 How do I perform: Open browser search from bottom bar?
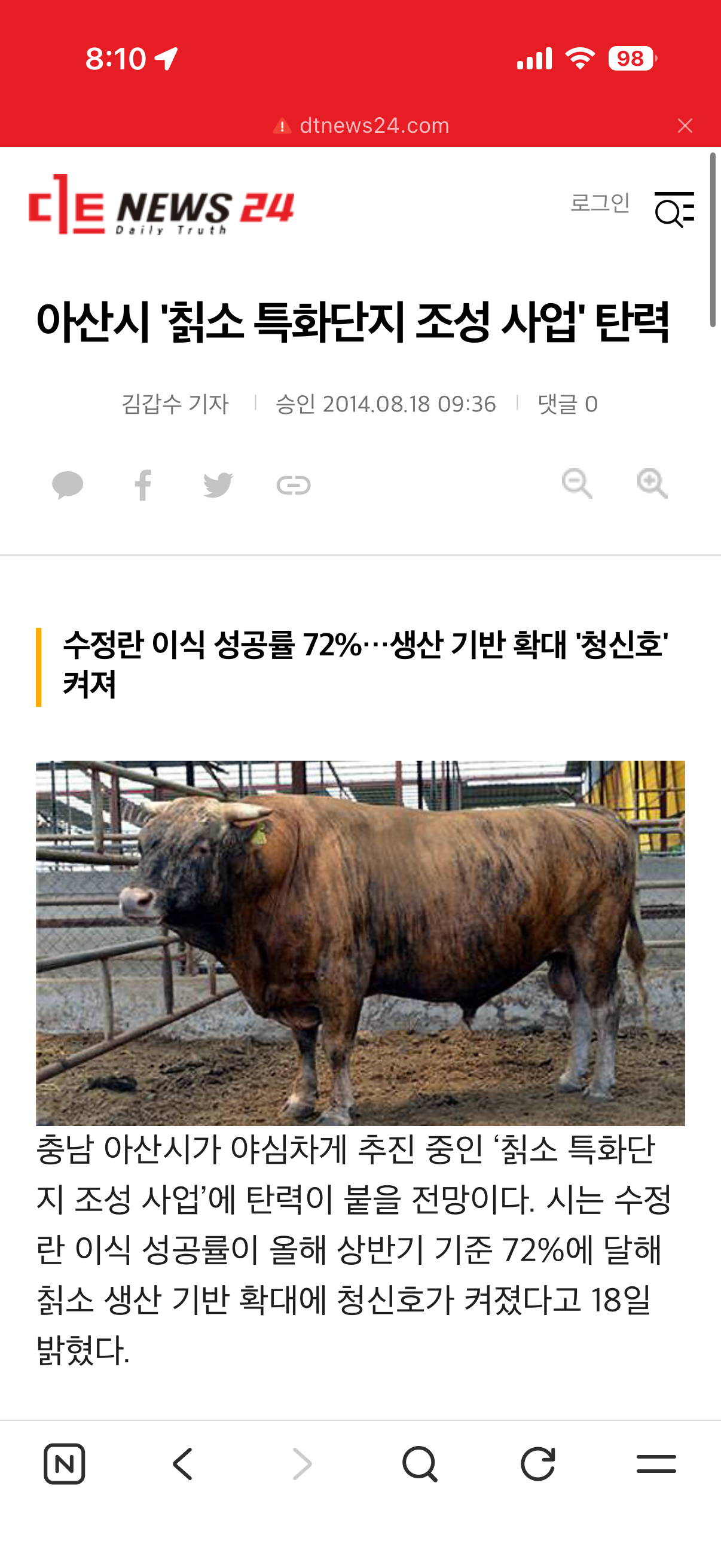420,1464
